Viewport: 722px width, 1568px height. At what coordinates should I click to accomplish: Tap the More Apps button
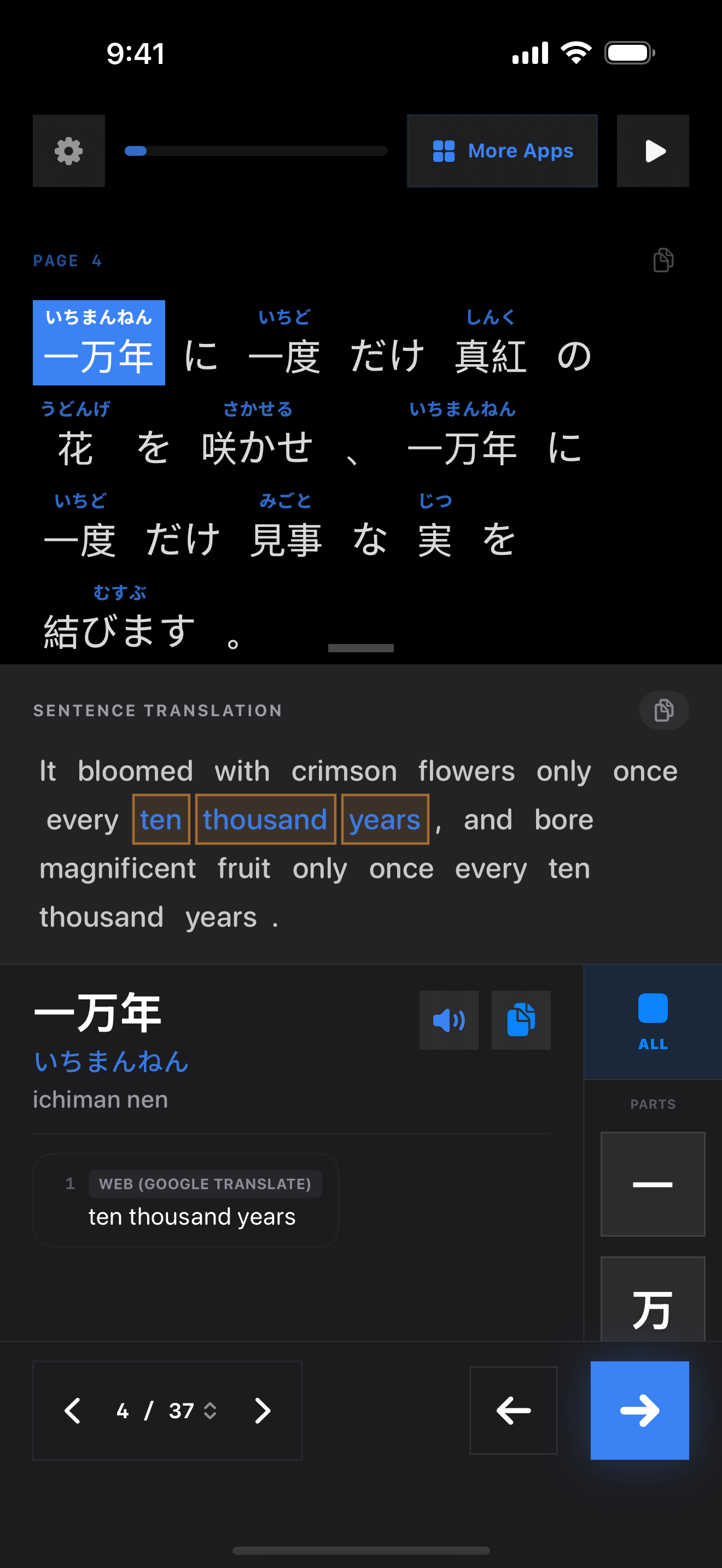(502, 151)
